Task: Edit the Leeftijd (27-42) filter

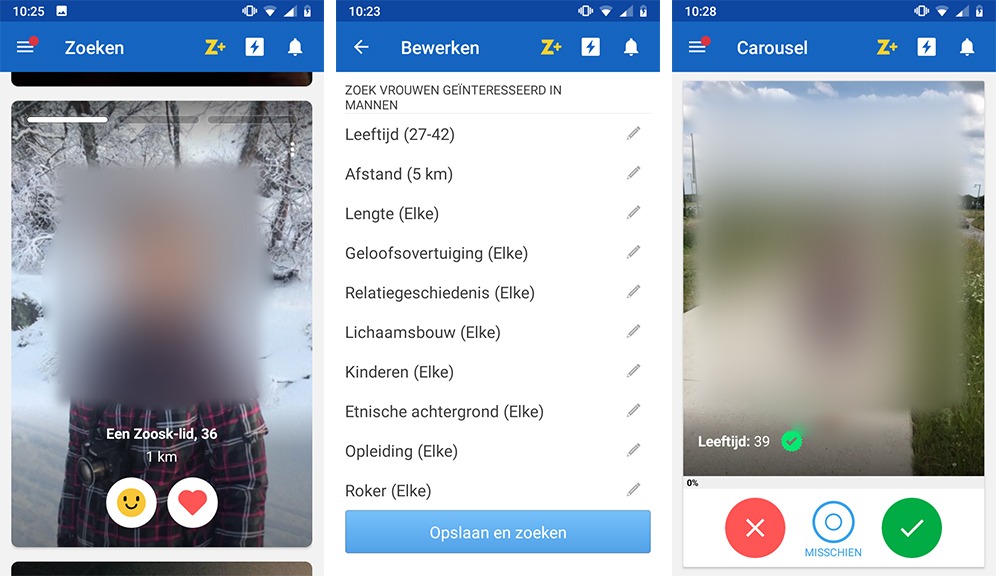Action: 633,134
